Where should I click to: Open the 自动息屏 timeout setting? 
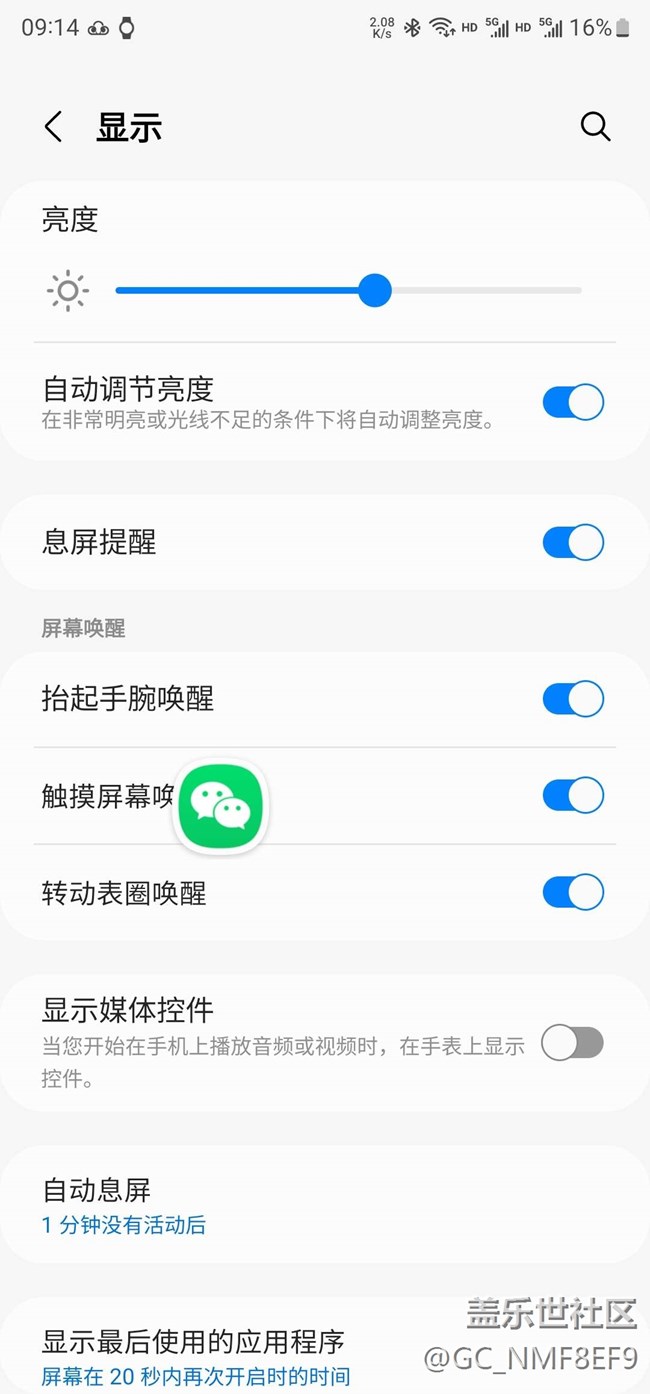[300, 1205]
